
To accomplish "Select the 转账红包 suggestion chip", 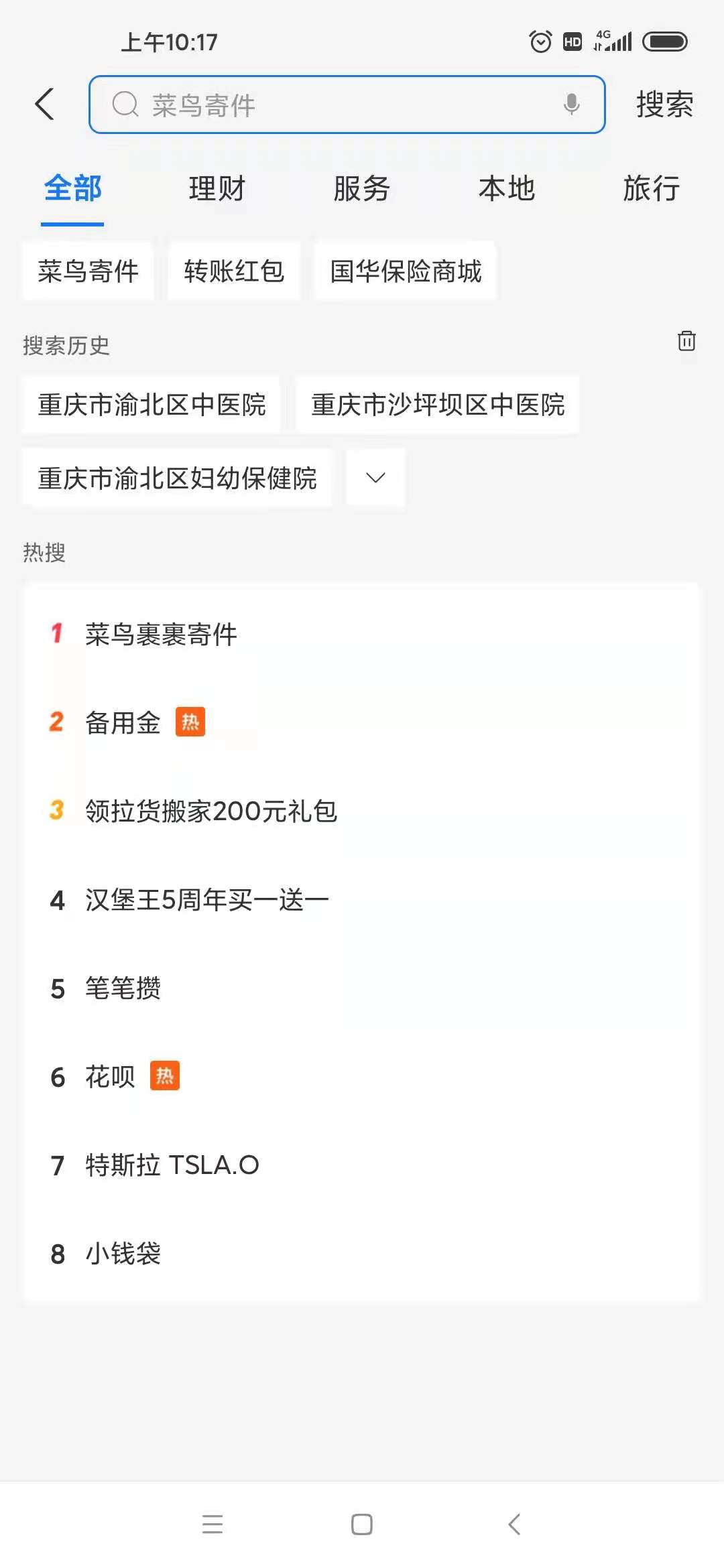I will click(x=234, y=271).
